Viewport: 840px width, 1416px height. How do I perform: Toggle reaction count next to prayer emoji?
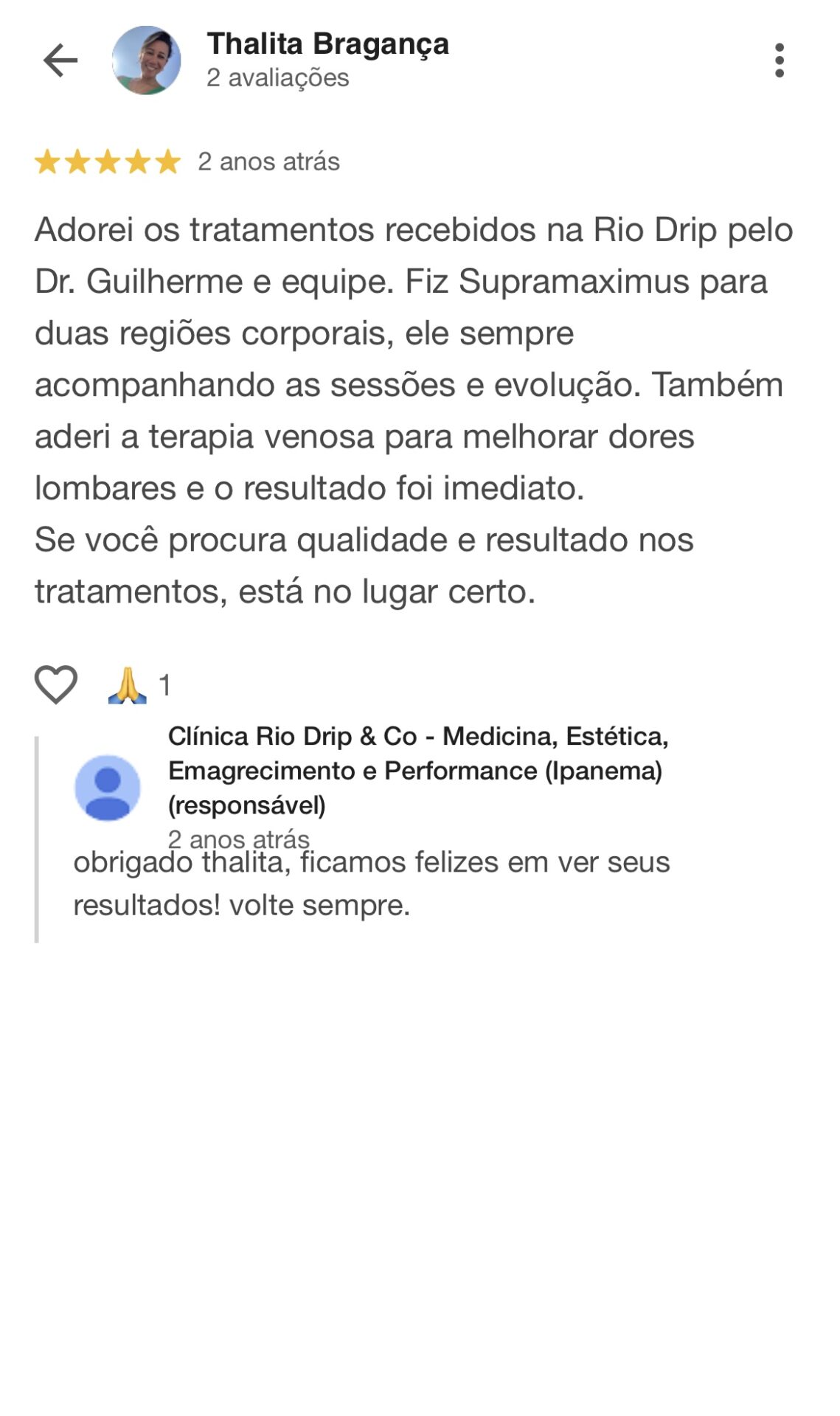point(164,686)
